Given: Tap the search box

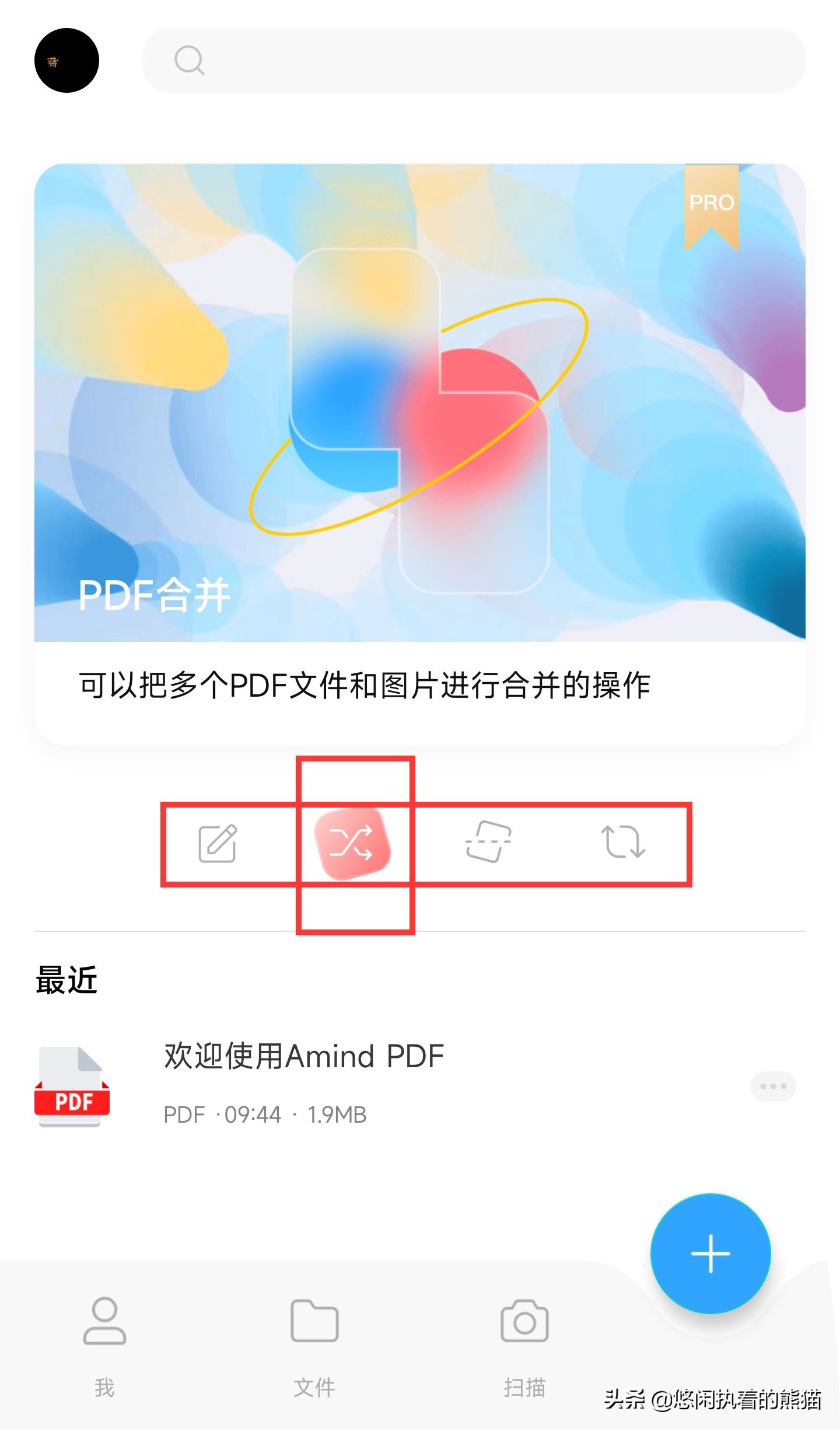Looking at the screenshot, I should click(474, 60).
